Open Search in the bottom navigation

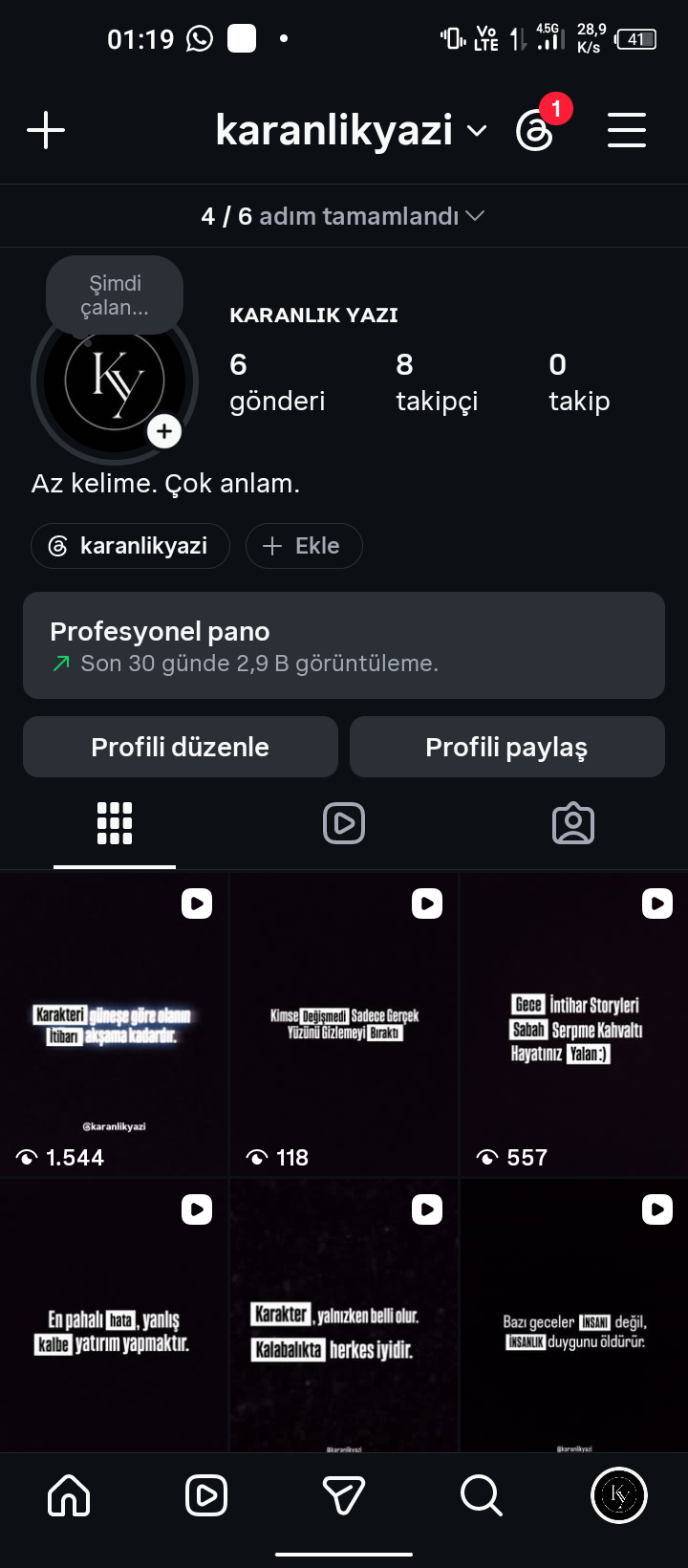(482, 1495)
